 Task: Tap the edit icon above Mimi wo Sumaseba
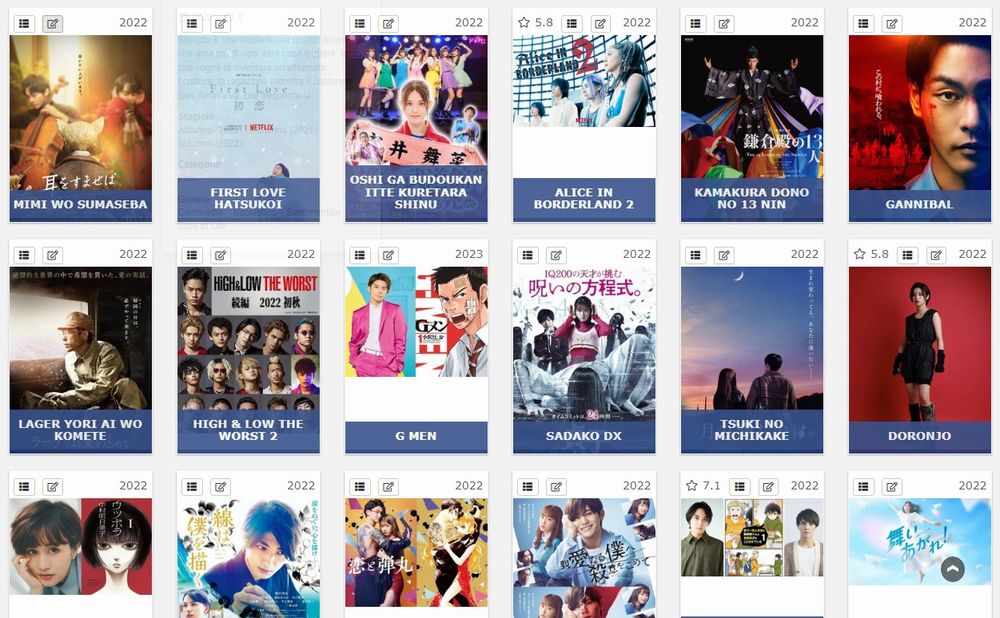pyautogui.click(x=52, y=23)
